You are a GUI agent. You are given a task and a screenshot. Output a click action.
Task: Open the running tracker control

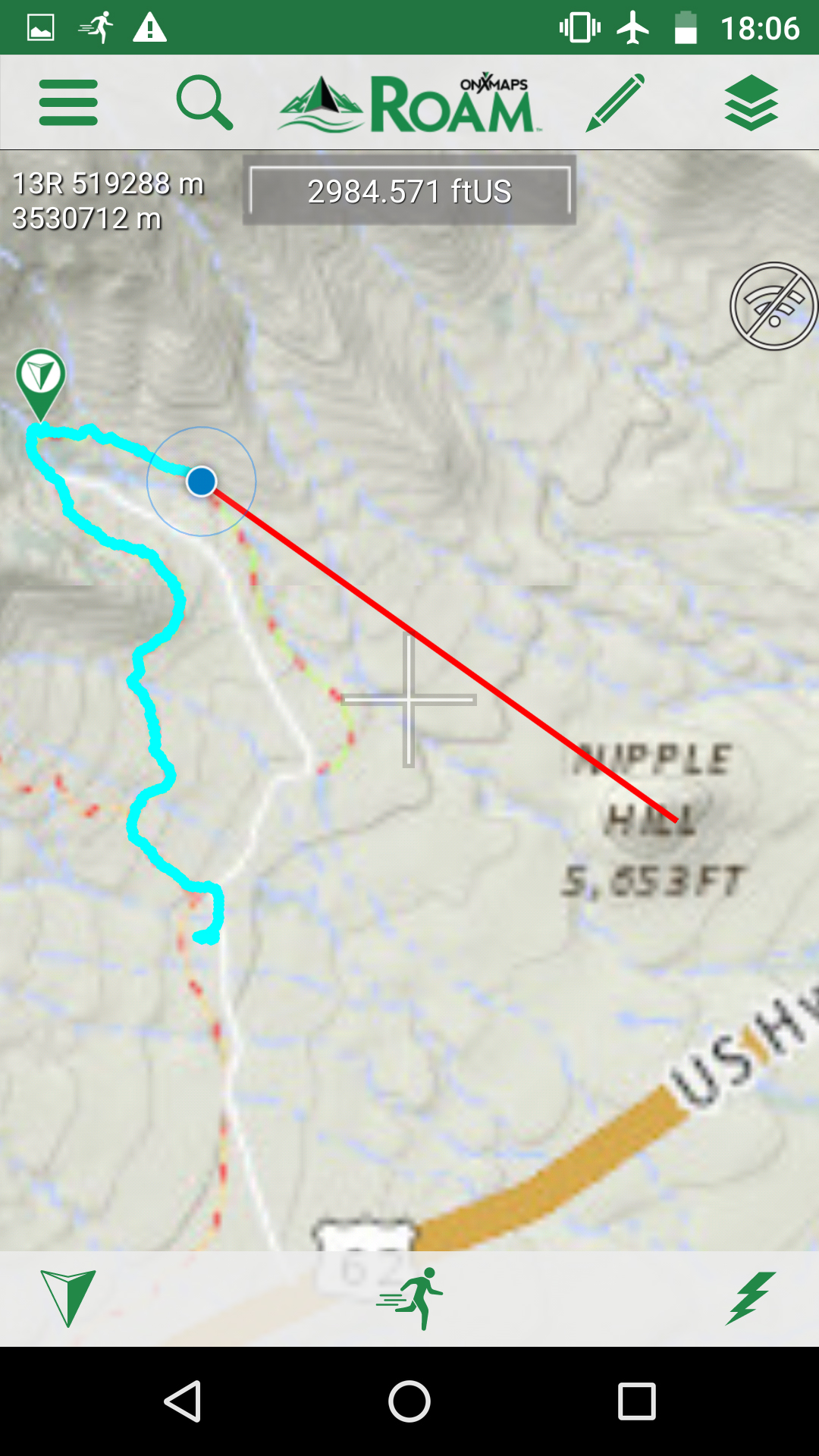410,1298
